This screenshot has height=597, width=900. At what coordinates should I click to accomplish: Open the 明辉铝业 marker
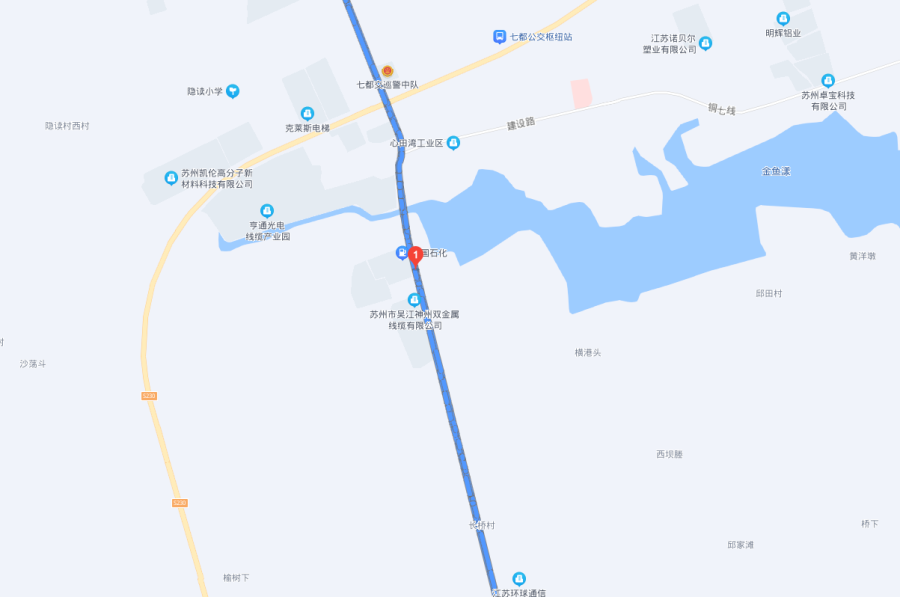783,19
